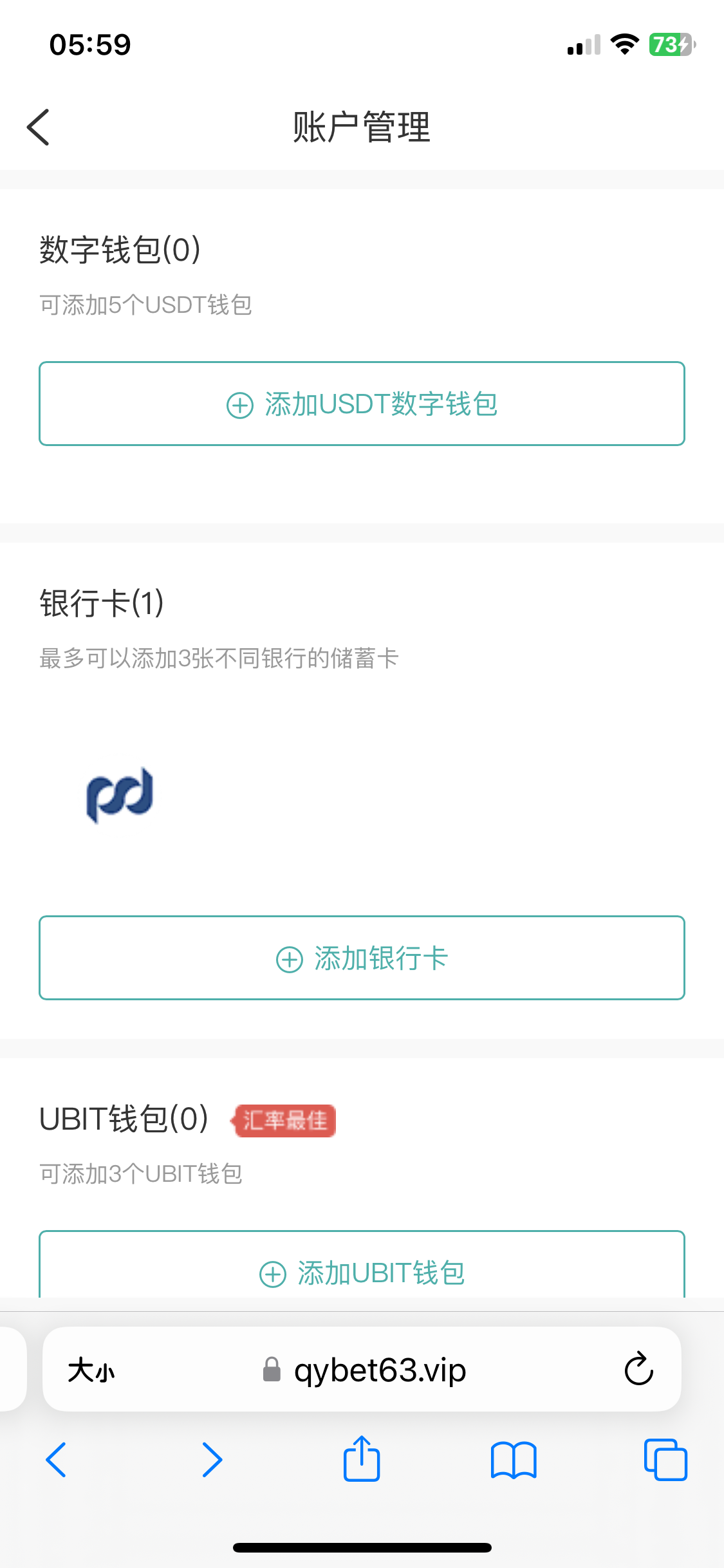The height and width of the screenshot is (1568, 724).
Task: Reload the qybet63.vip page
Action: pyautogui.click(x=638, y=1369)
